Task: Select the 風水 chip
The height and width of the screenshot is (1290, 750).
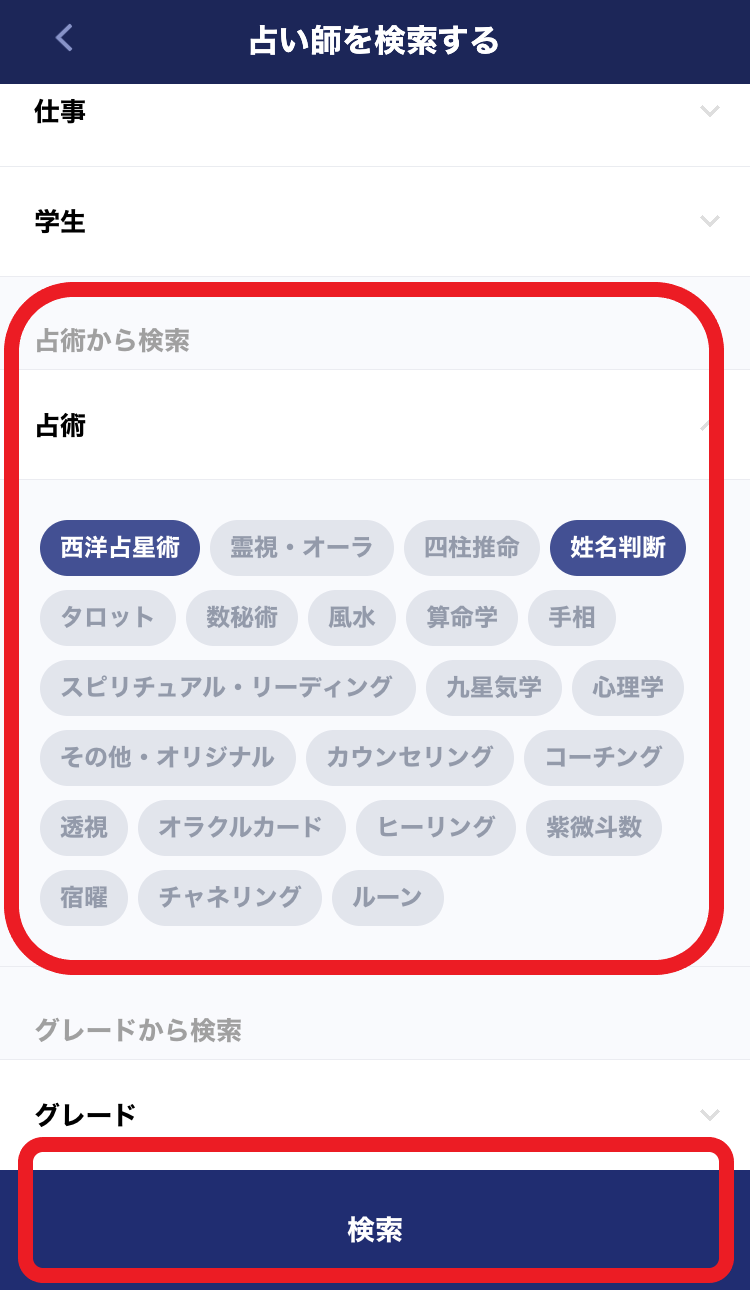Action: pos(351,618)
